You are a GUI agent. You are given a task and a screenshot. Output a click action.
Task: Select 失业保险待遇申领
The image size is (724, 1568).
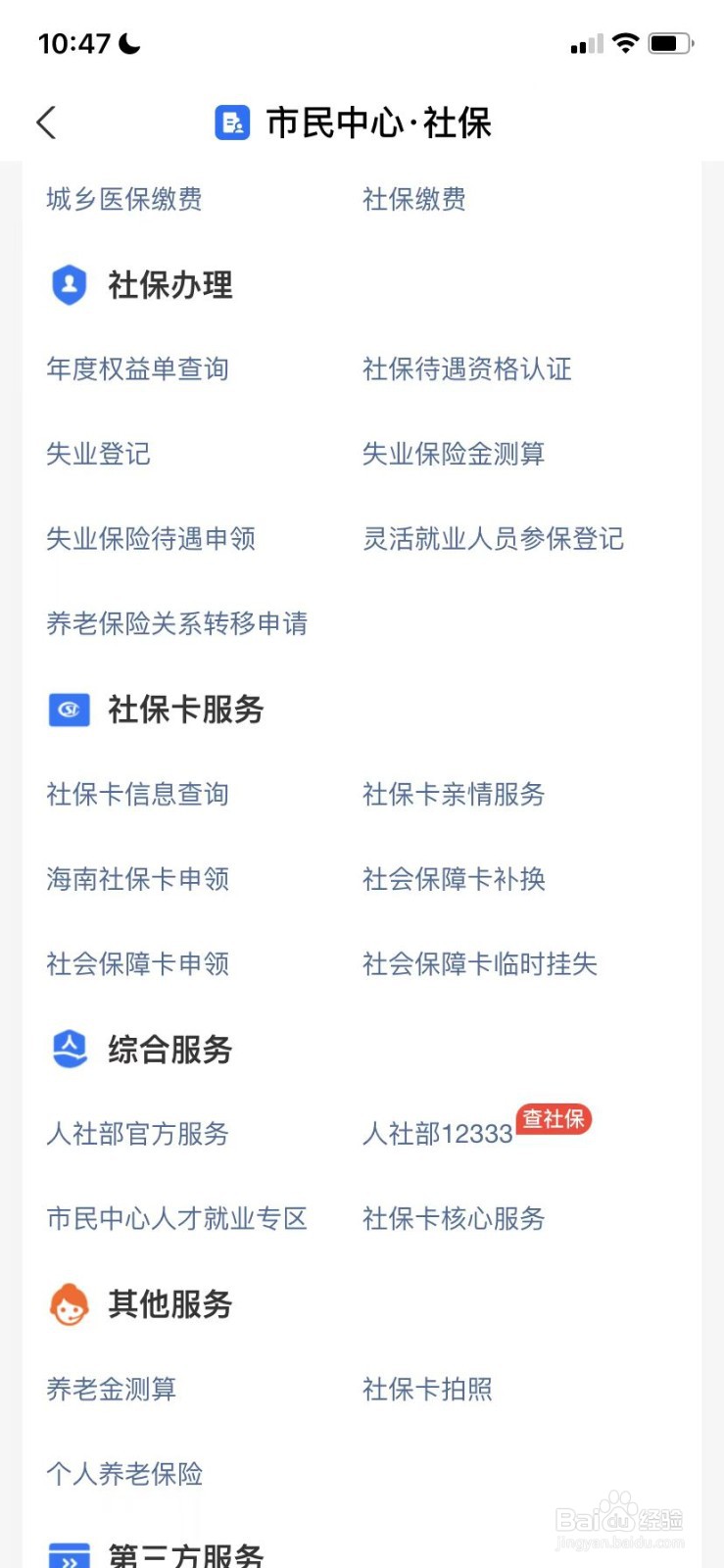click(x=151, y=538)
